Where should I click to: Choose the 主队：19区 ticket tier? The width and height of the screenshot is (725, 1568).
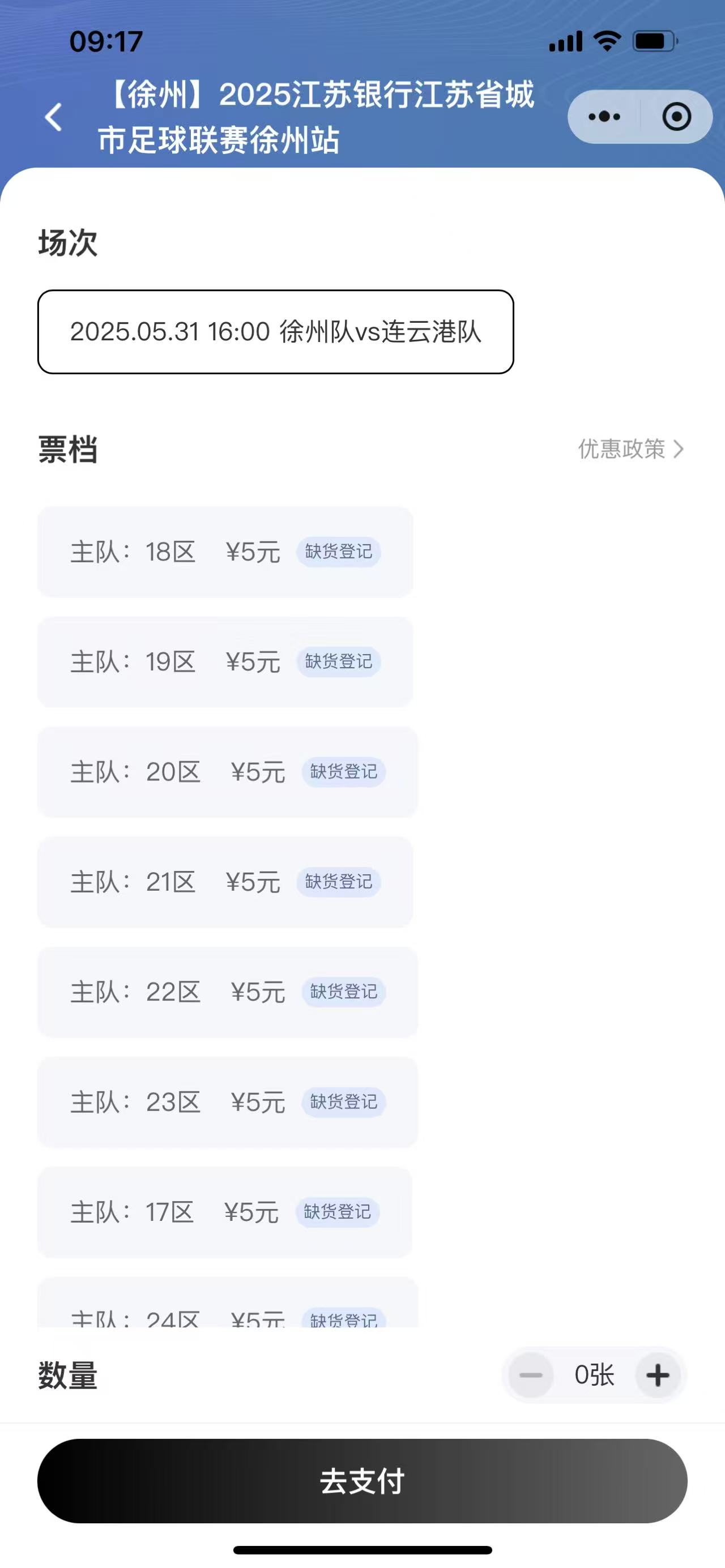pos(225,661)
